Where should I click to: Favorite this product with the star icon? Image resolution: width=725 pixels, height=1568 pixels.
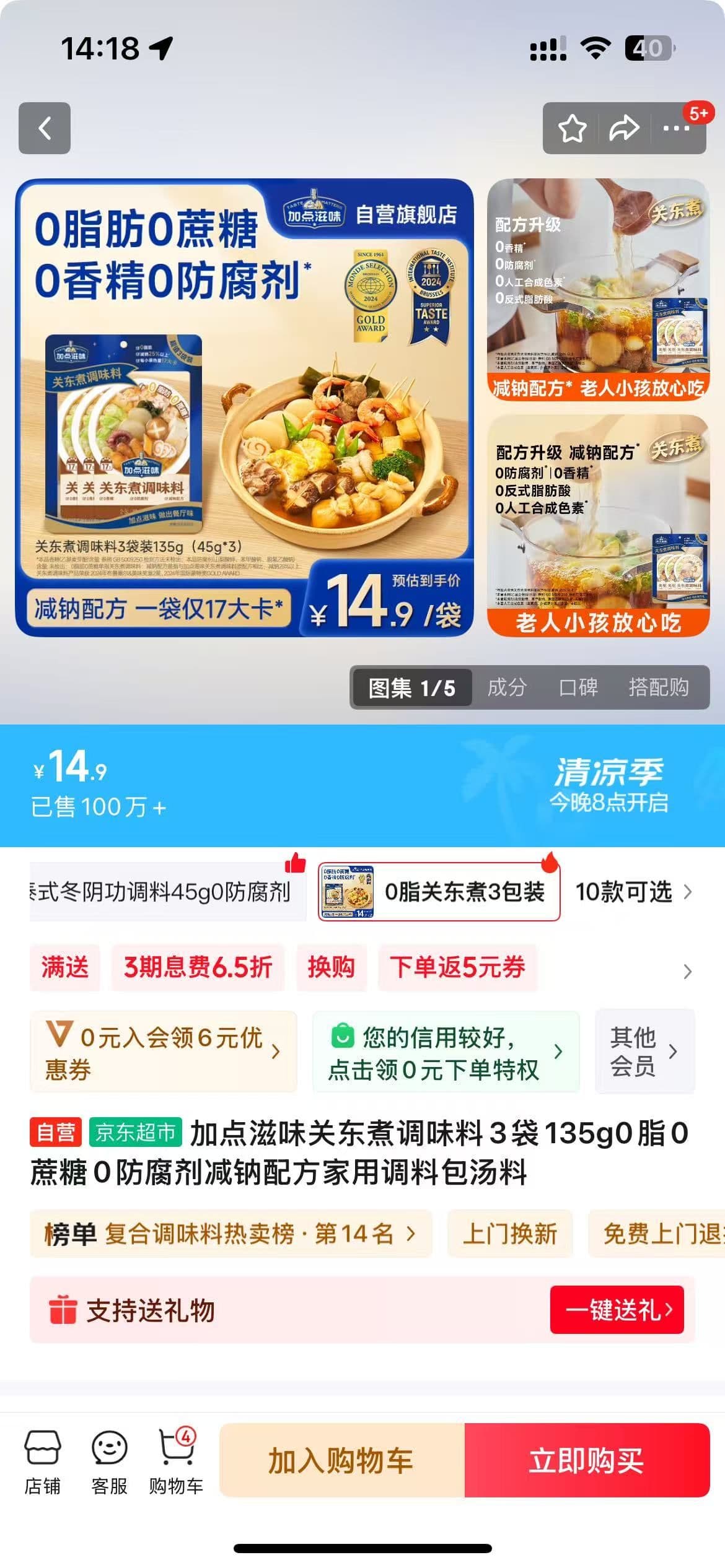(572, 128)
